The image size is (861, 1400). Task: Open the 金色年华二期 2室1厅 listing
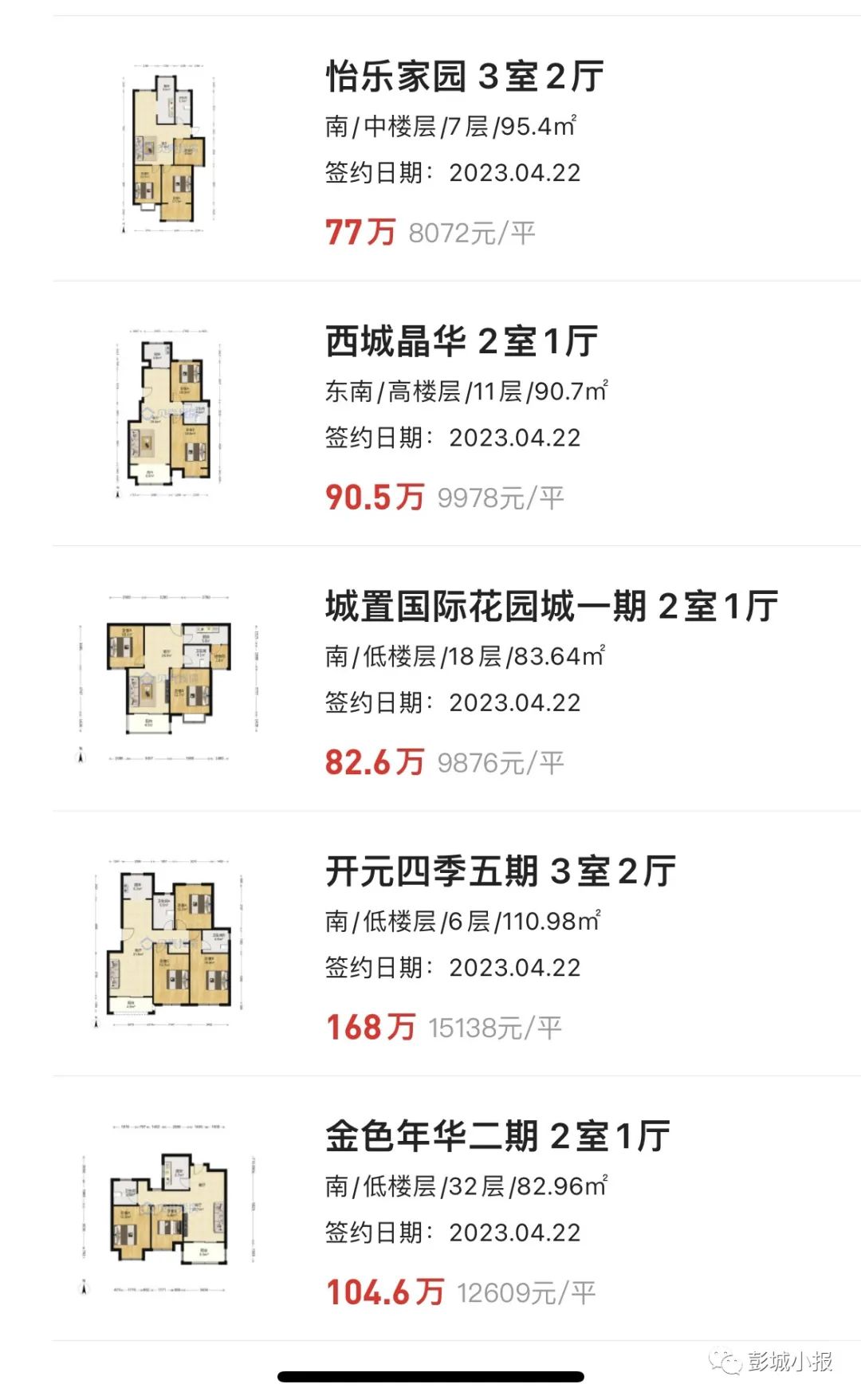[457, 1208]
